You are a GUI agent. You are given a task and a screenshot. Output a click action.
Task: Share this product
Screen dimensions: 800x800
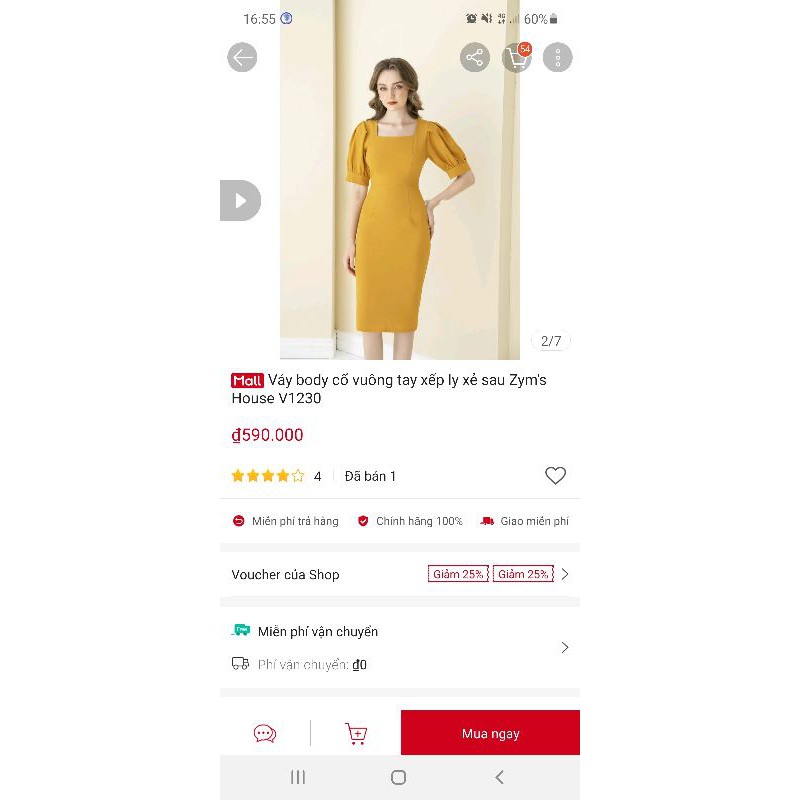point(475,57)
